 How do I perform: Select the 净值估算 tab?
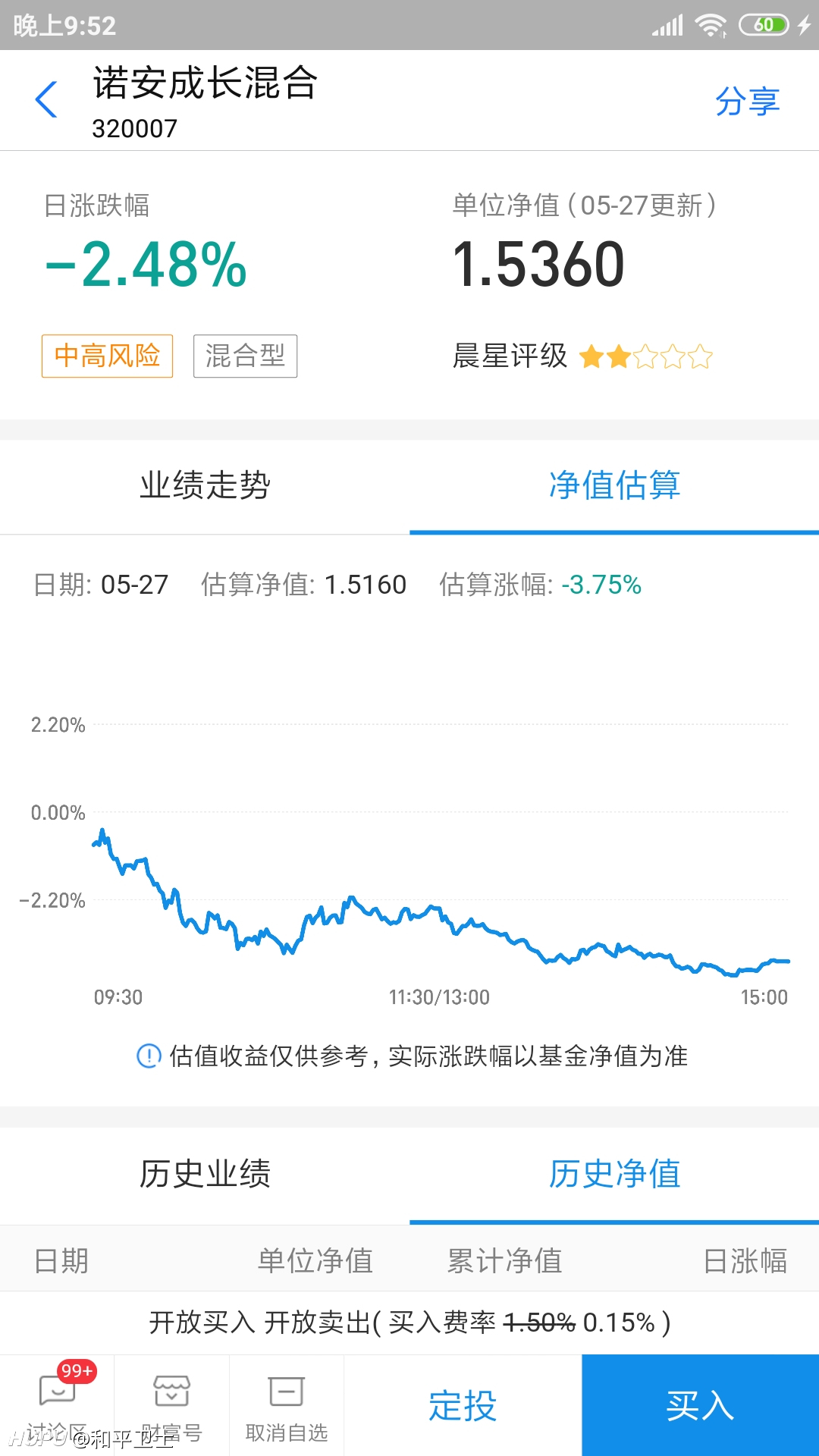[x=614, y=485]
